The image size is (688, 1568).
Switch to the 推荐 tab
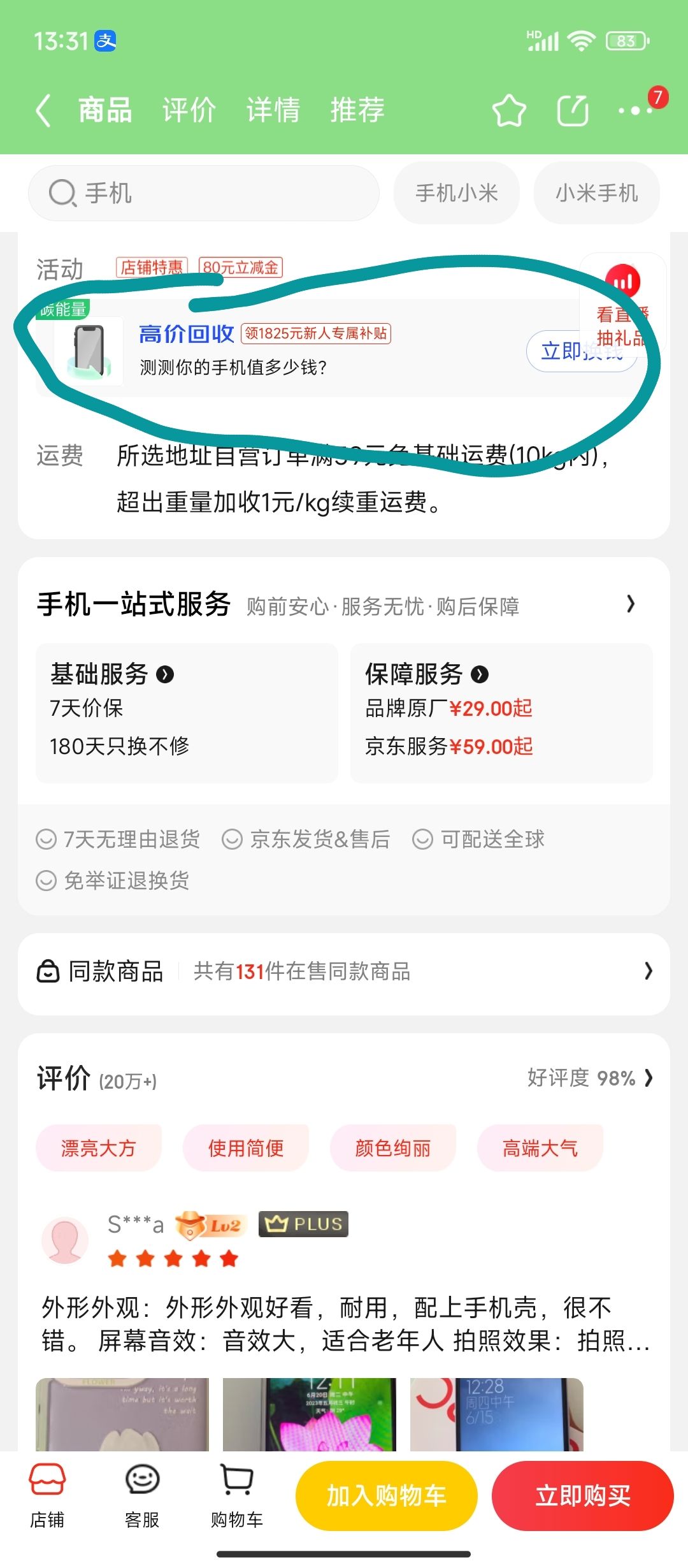coord(357,110)
